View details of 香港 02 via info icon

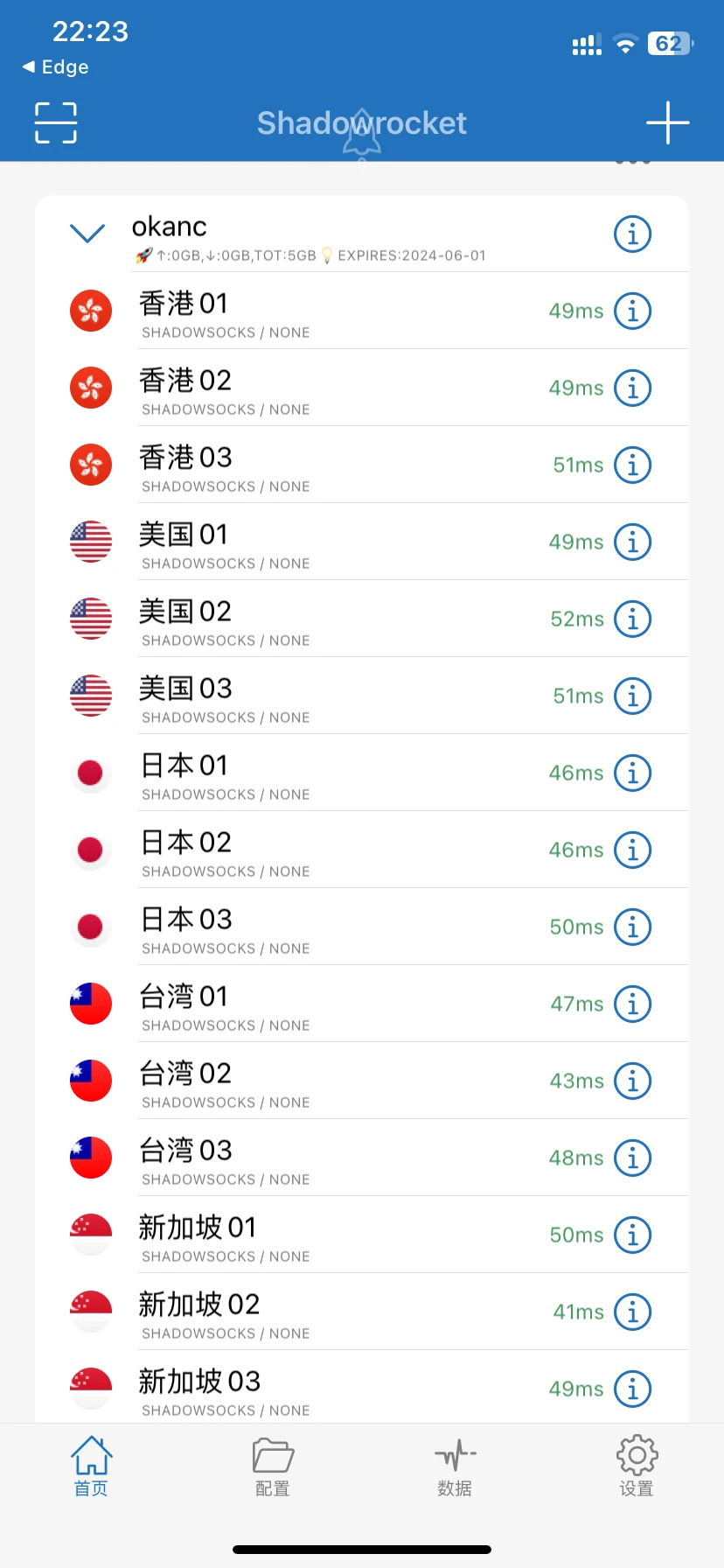(x=632, y=388)
